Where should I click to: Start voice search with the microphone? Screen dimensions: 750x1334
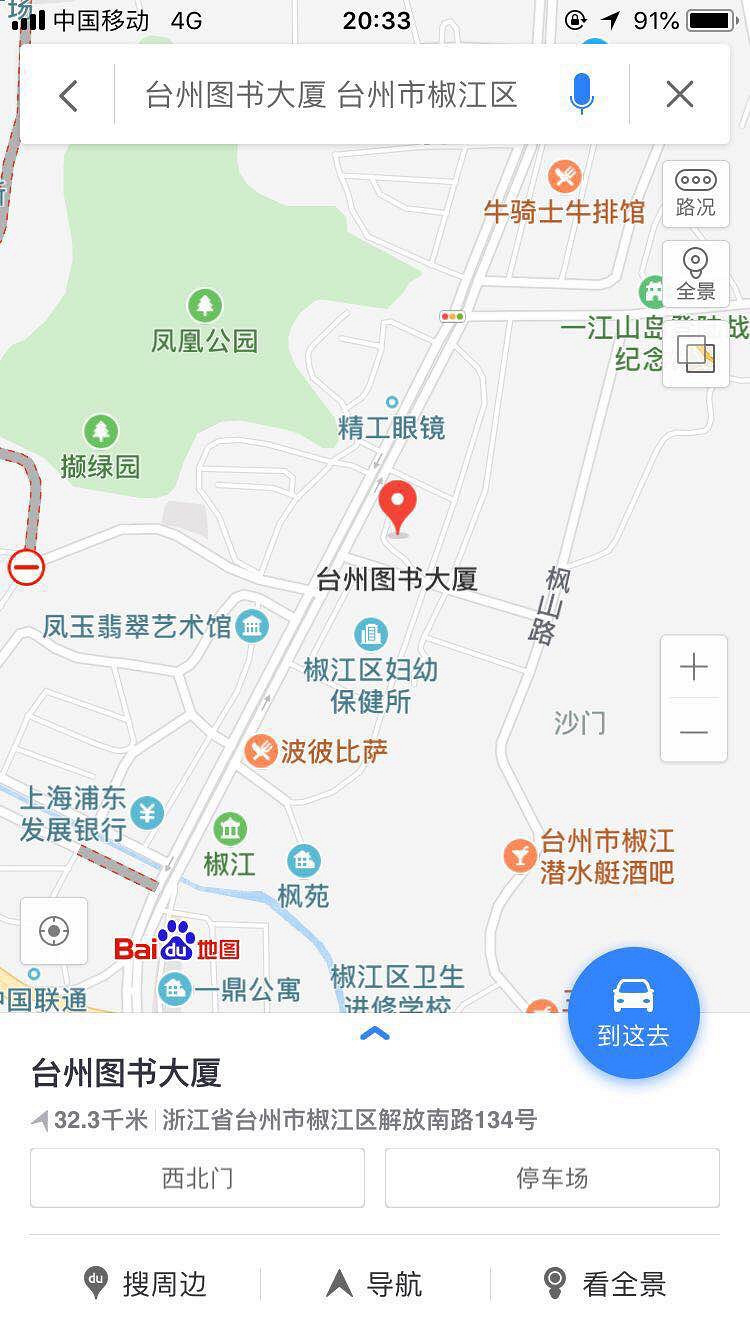coord(581,95)
